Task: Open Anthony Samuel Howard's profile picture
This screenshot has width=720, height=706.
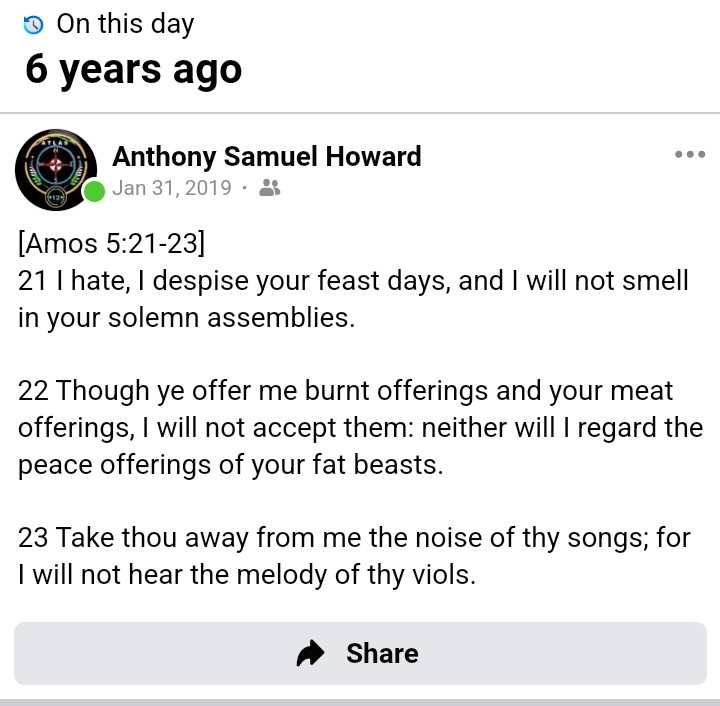Action: point(55,169)
